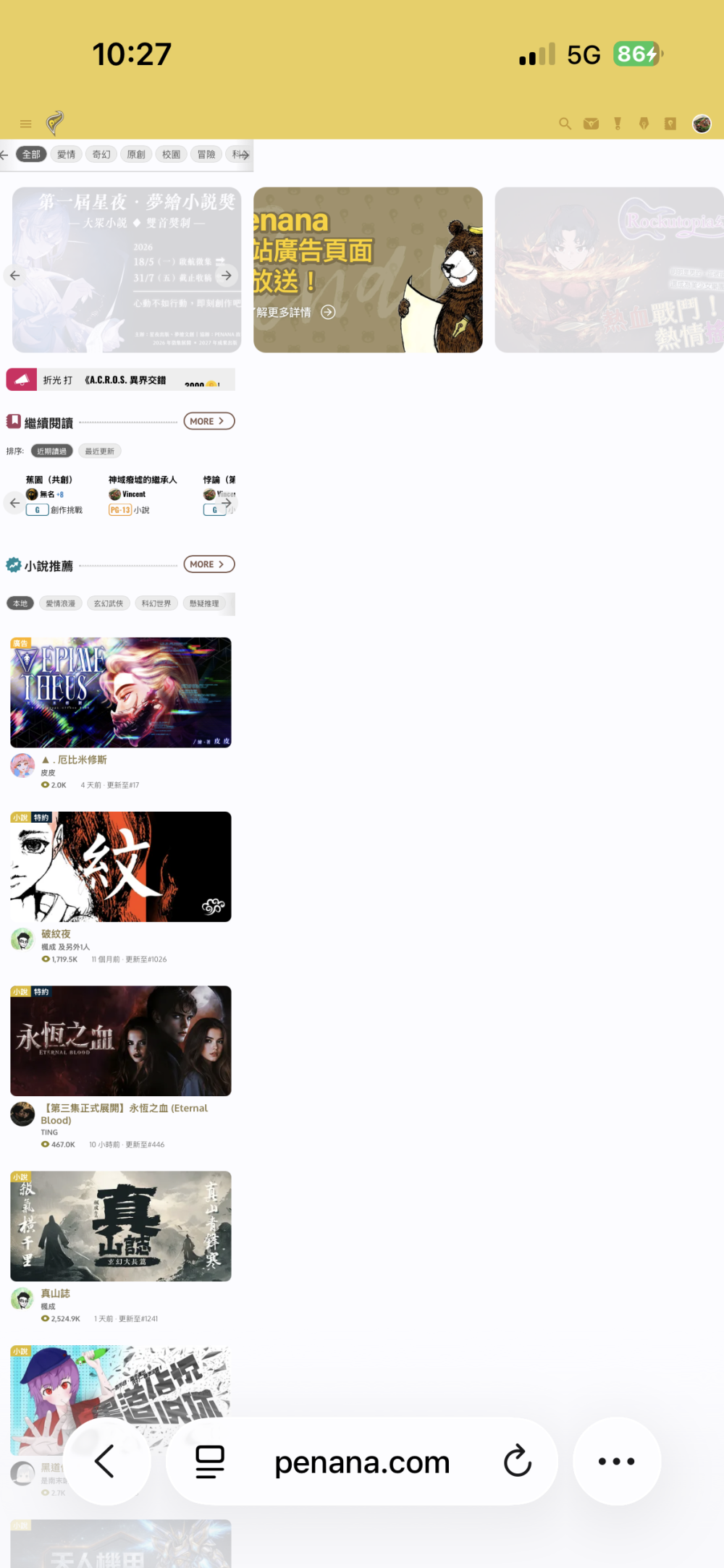Open the hamburger menu
The width and height of the screenshot is (724, 1568).
[x=26, y=124]
